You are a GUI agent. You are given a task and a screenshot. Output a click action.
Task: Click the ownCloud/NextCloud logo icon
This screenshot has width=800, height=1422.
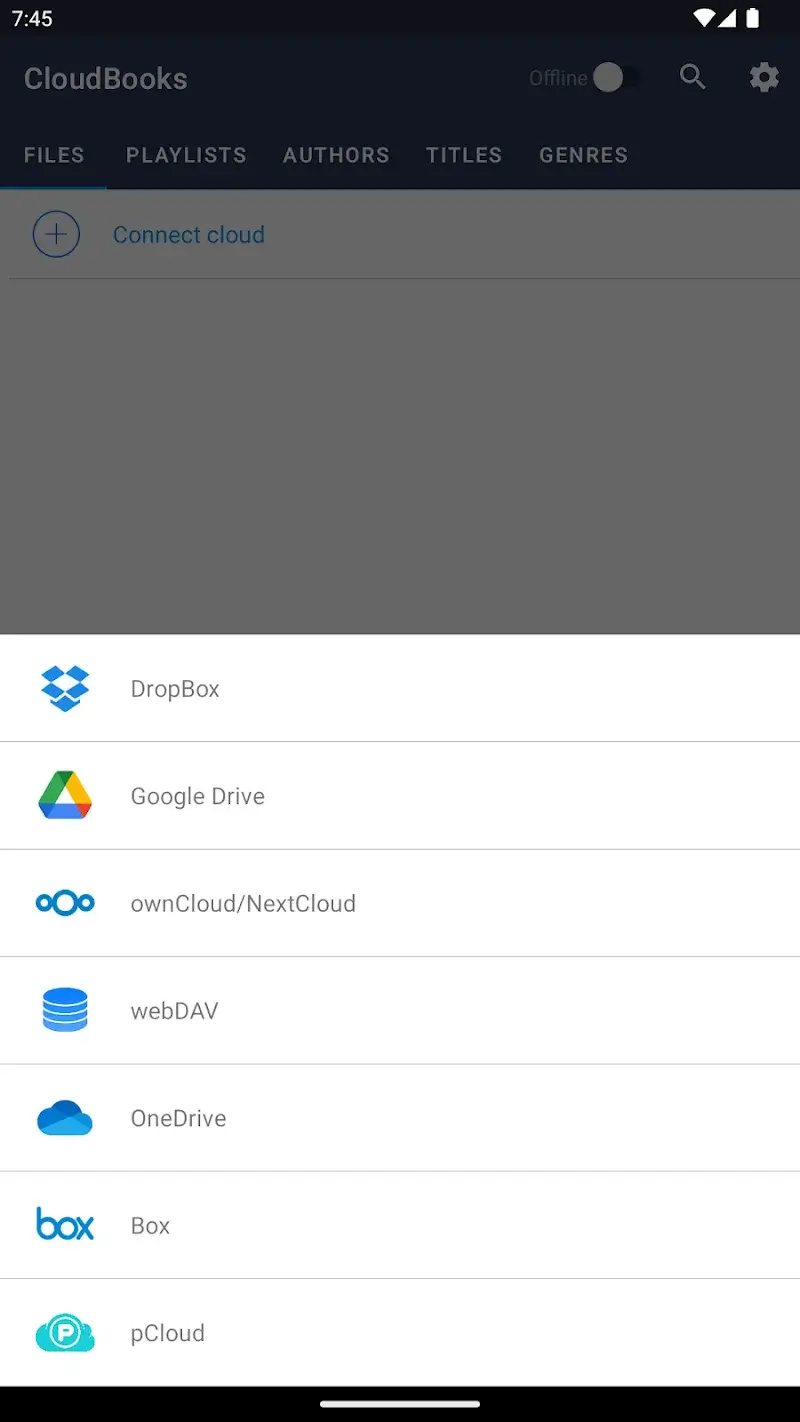64,902
